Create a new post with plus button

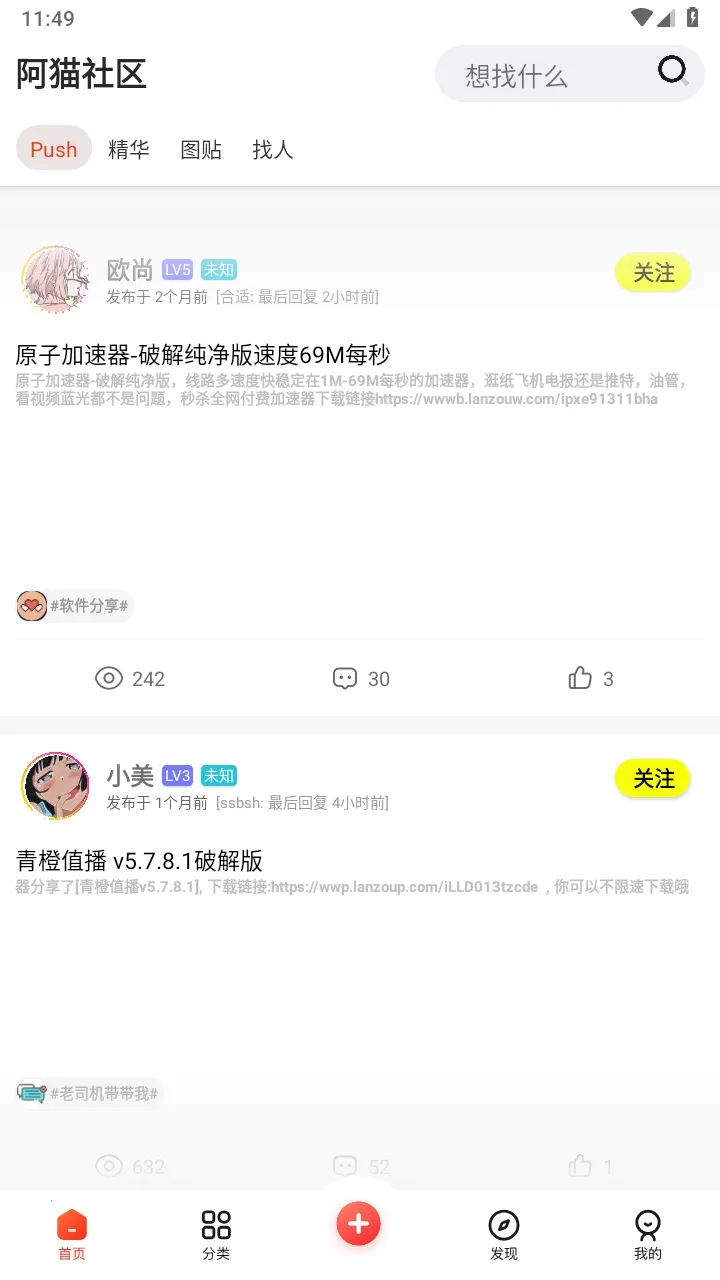pyautogui.click(x=358, y=1223)
